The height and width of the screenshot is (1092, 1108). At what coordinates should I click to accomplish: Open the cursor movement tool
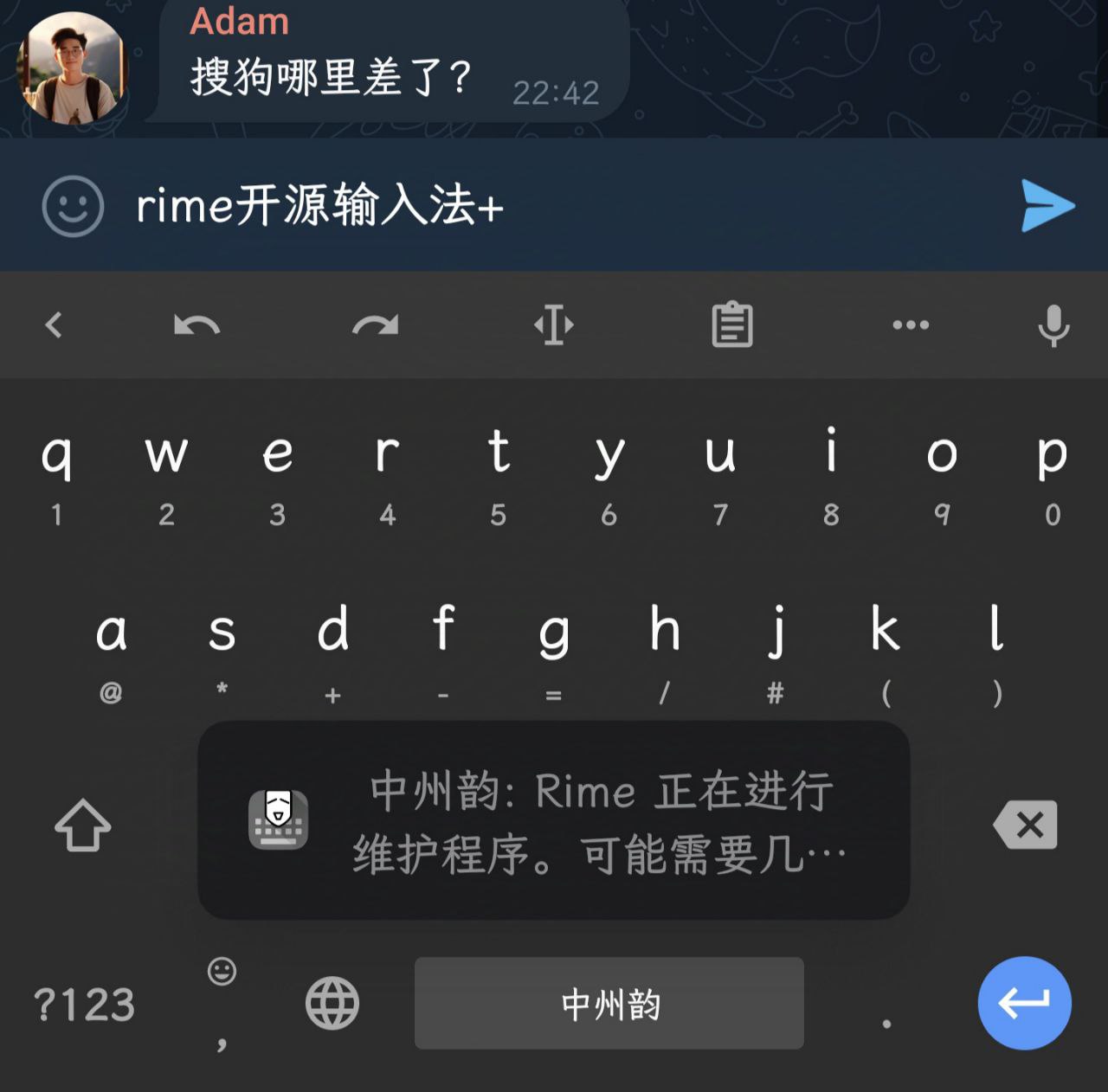pos(554,325)
